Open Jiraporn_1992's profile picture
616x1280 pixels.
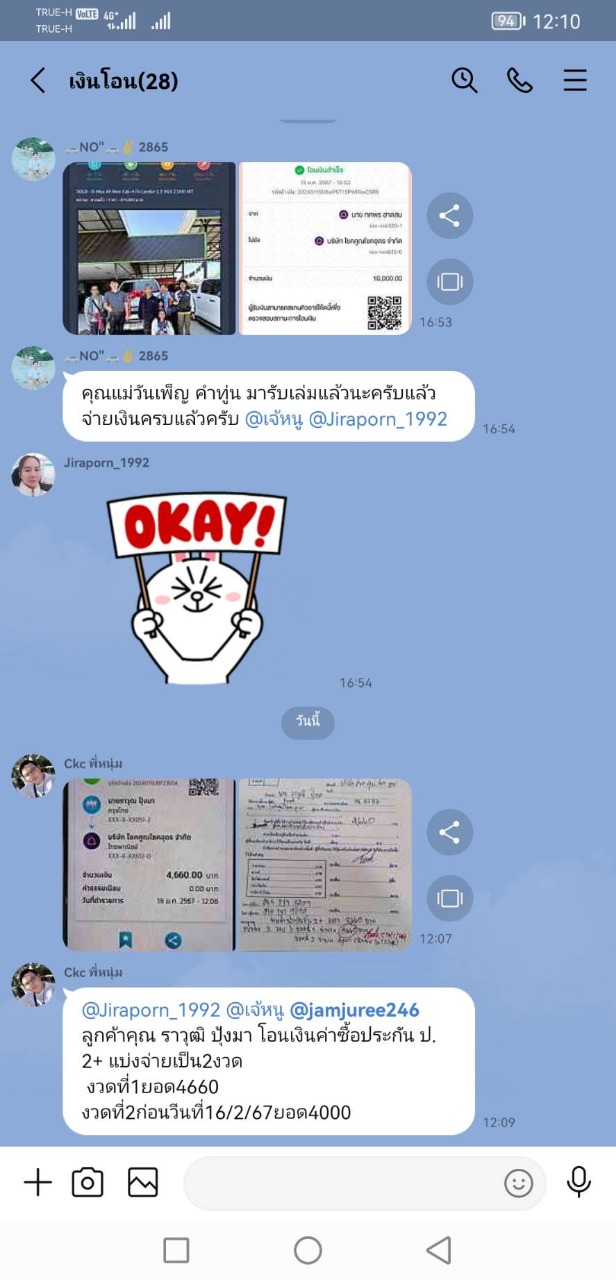(x=33, y=475)
